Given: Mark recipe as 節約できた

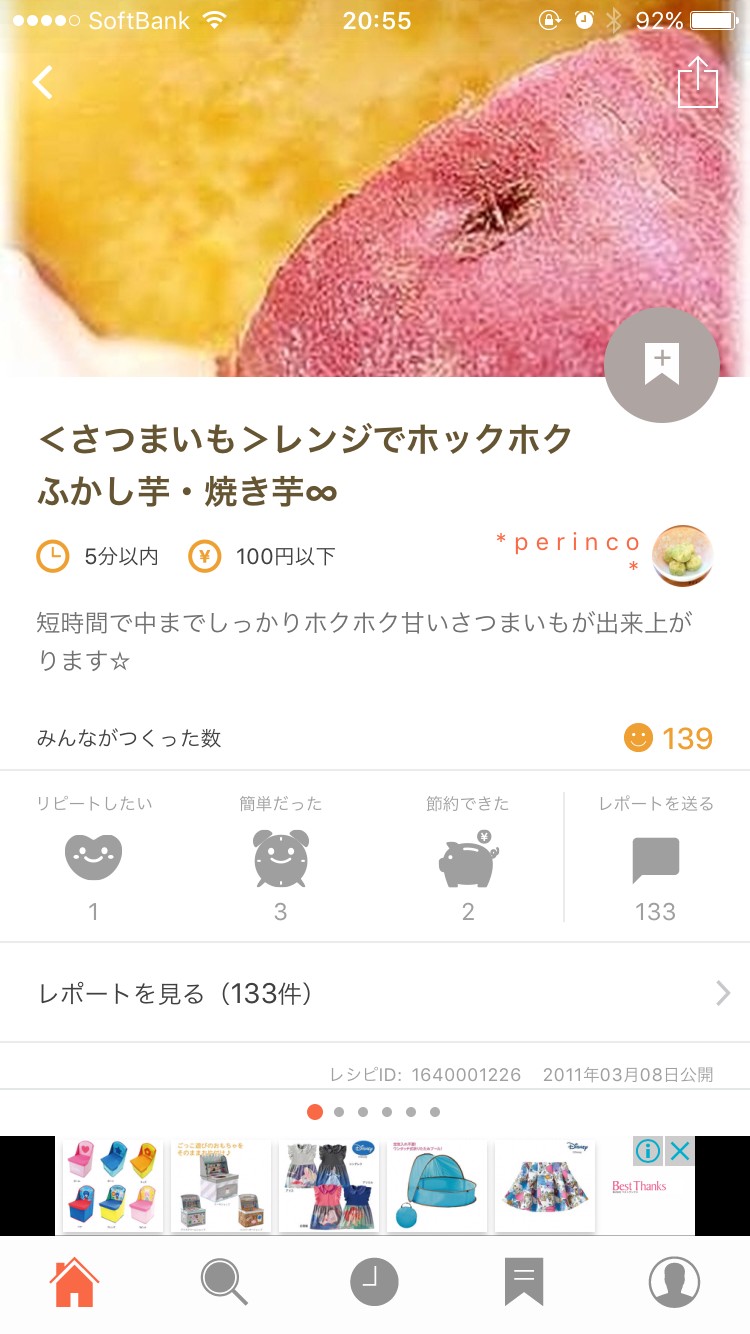Looking at the screenshot, I should point(468,858).
